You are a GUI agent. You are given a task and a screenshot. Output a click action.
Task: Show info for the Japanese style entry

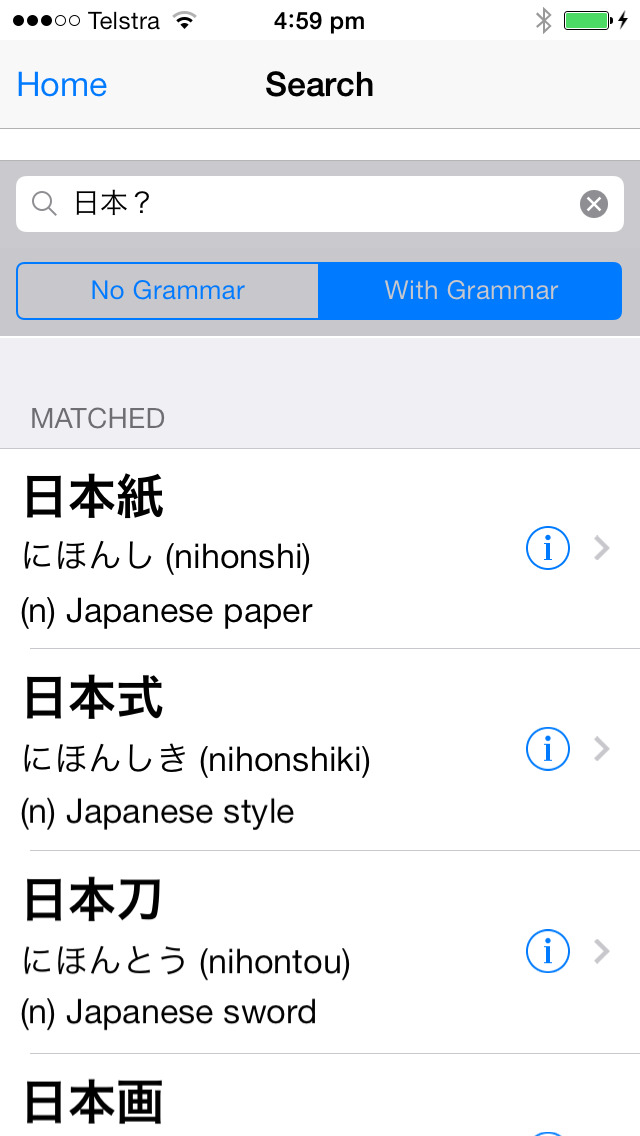click(547, 750)
